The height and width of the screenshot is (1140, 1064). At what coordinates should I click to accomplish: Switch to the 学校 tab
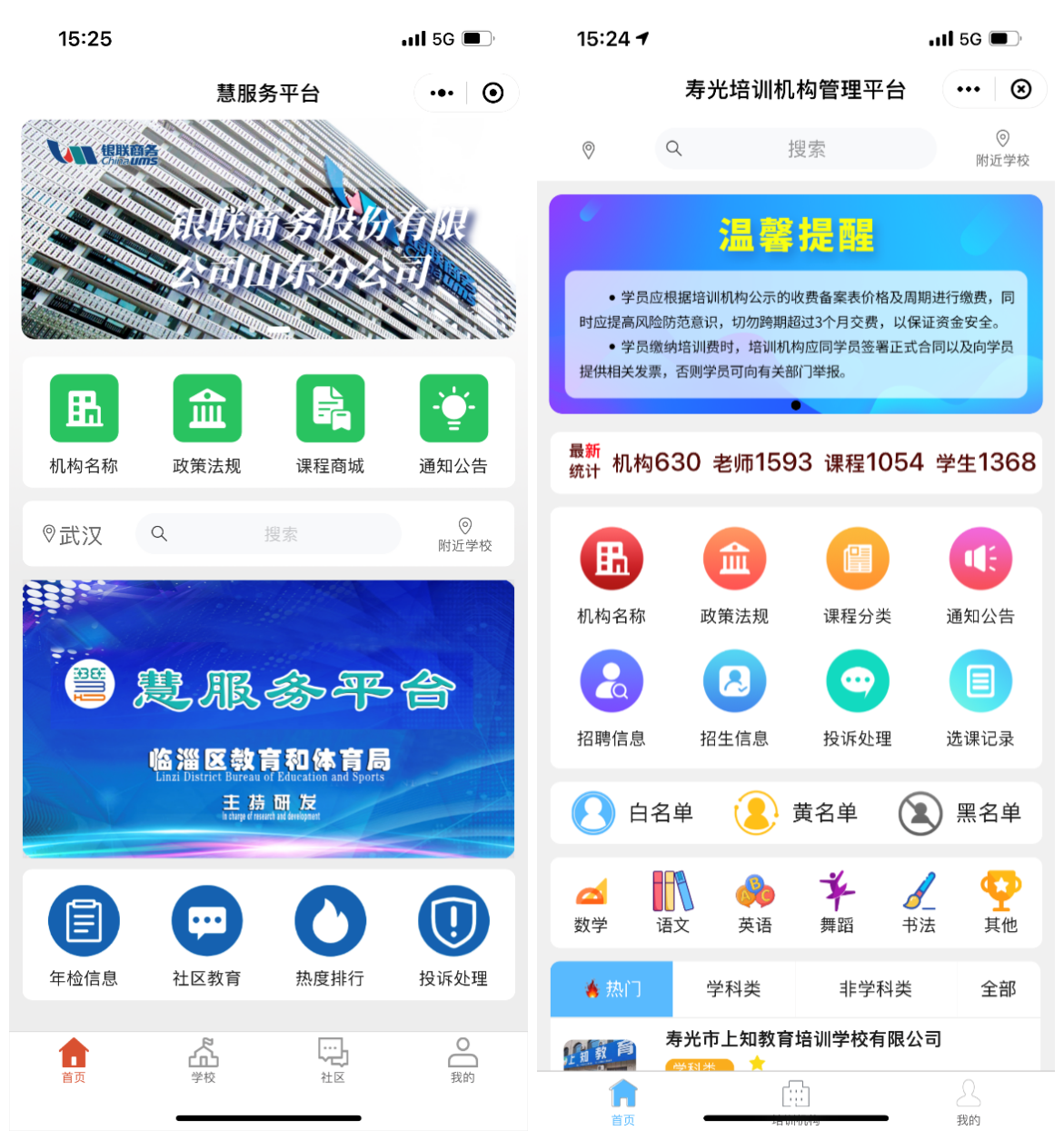(204, 1060)
